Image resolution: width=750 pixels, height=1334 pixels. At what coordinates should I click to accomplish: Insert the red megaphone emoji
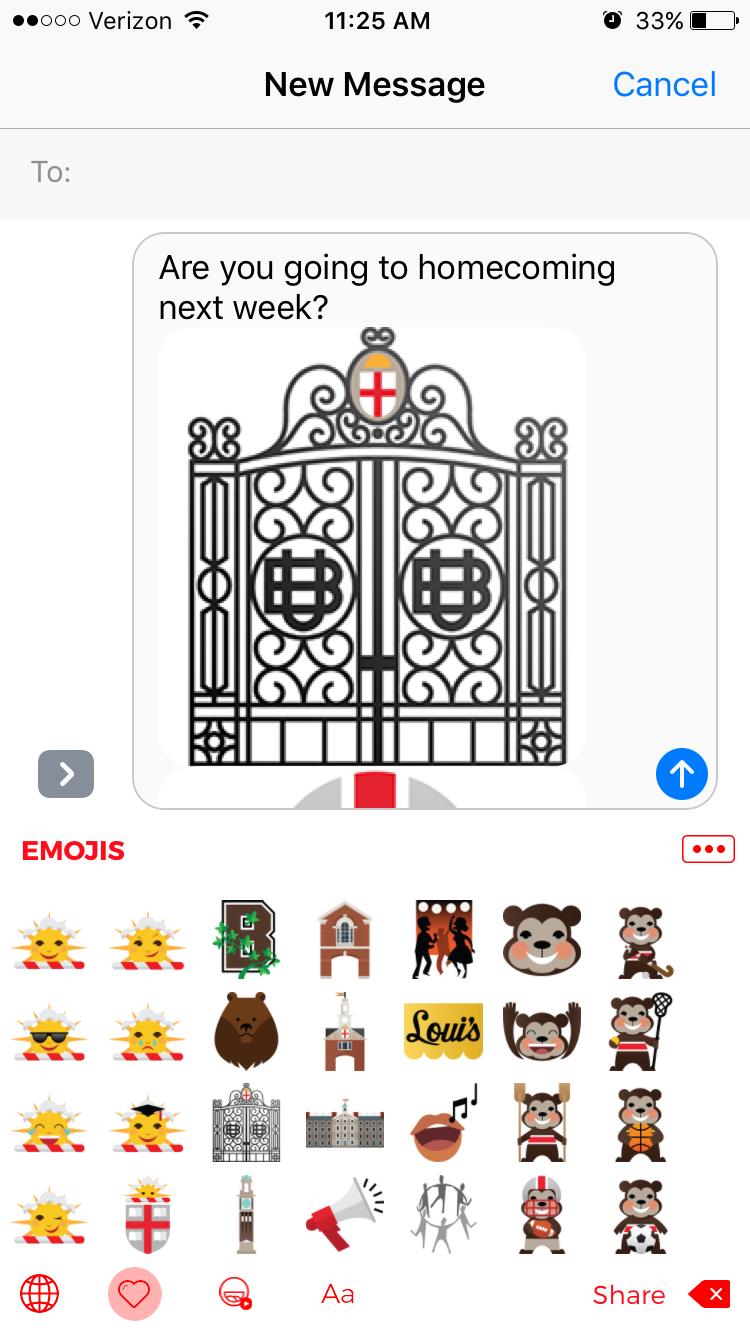[343, 1214]
